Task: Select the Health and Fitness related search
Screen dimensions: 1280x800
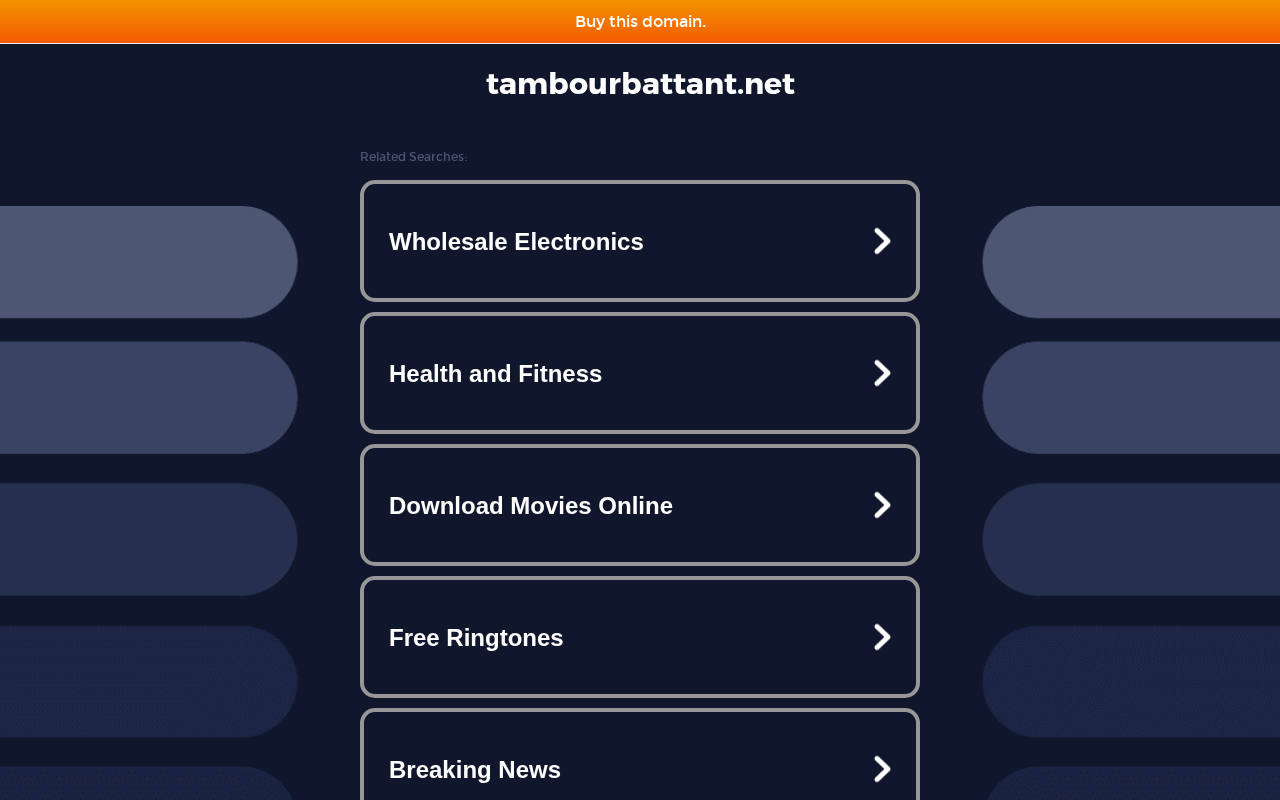Action: pyautogui.click(x=640, y=373)
